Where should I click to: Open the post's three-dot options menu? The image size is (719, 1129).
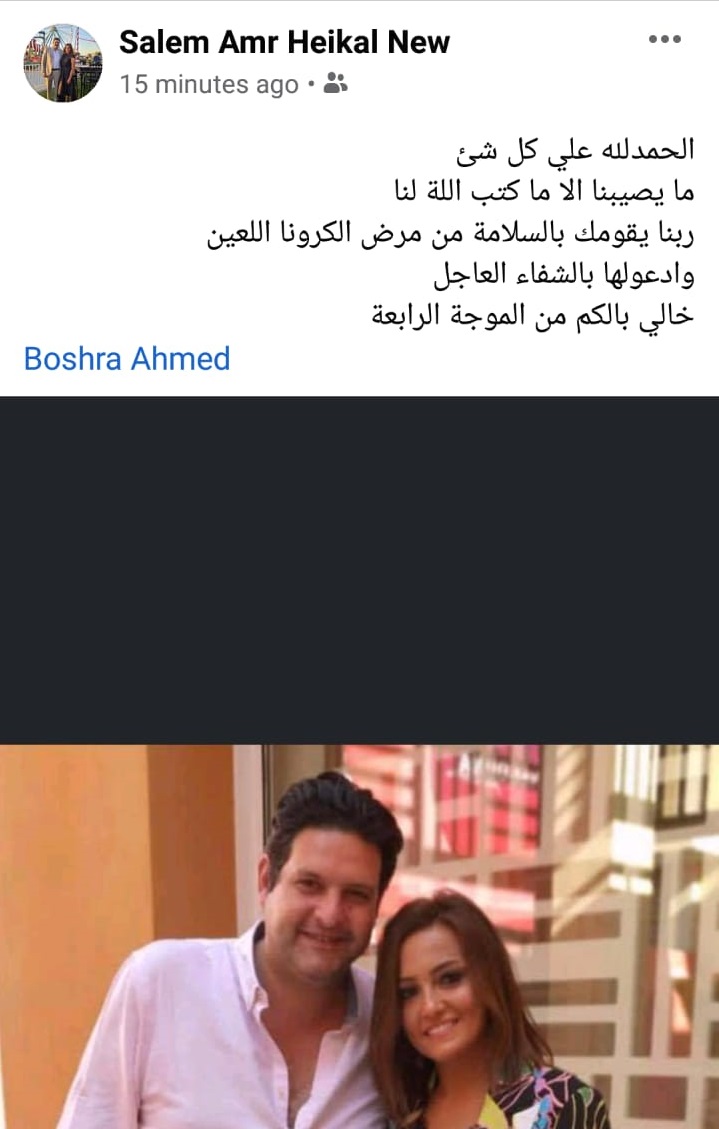pos(664,40)
